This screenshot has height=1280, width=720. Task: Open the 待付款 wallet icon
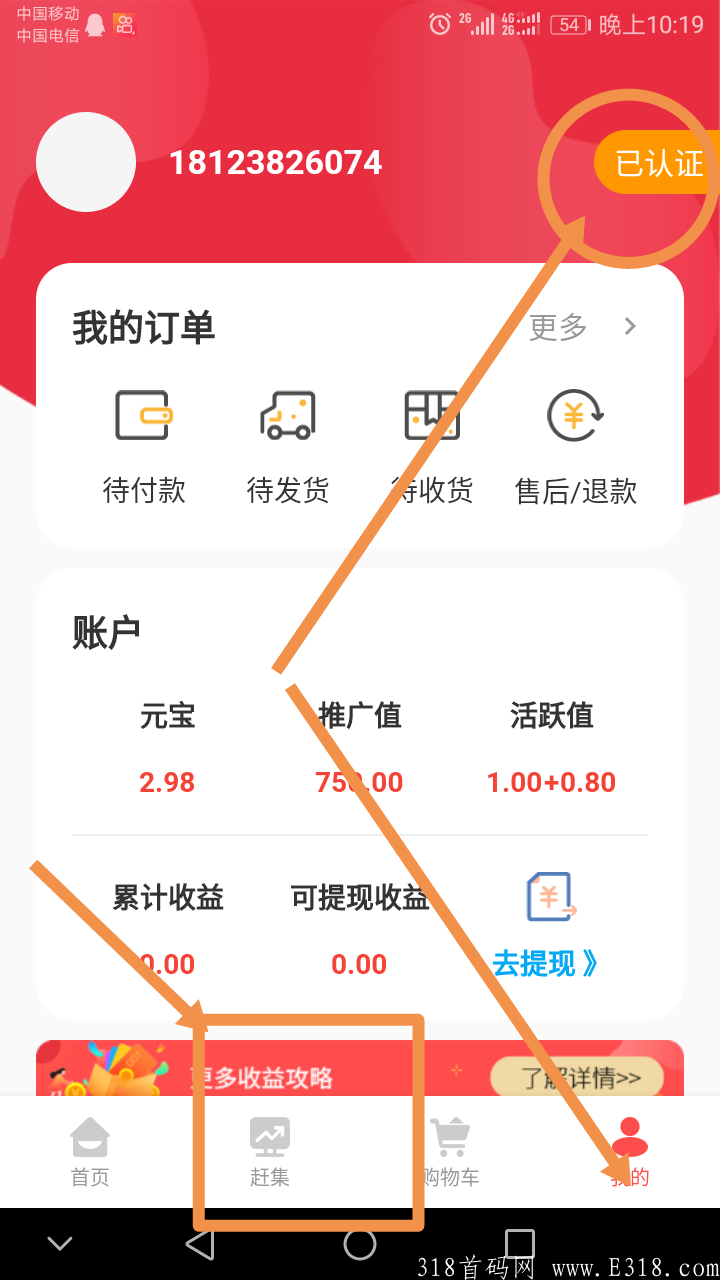pyautogui.click(x=144, y=416)
